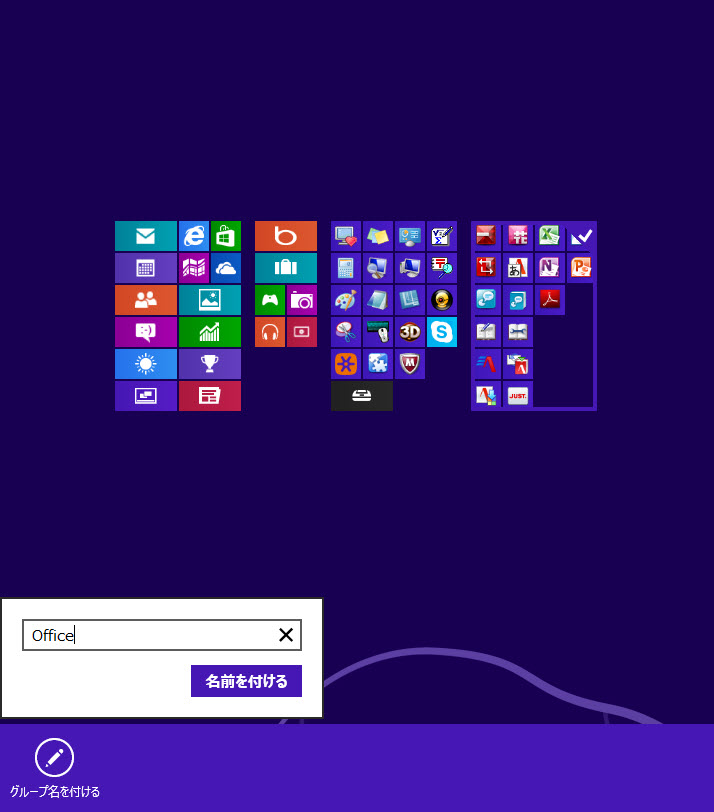
Task: Tap the group name text field
Action: [x=150, y=635]
